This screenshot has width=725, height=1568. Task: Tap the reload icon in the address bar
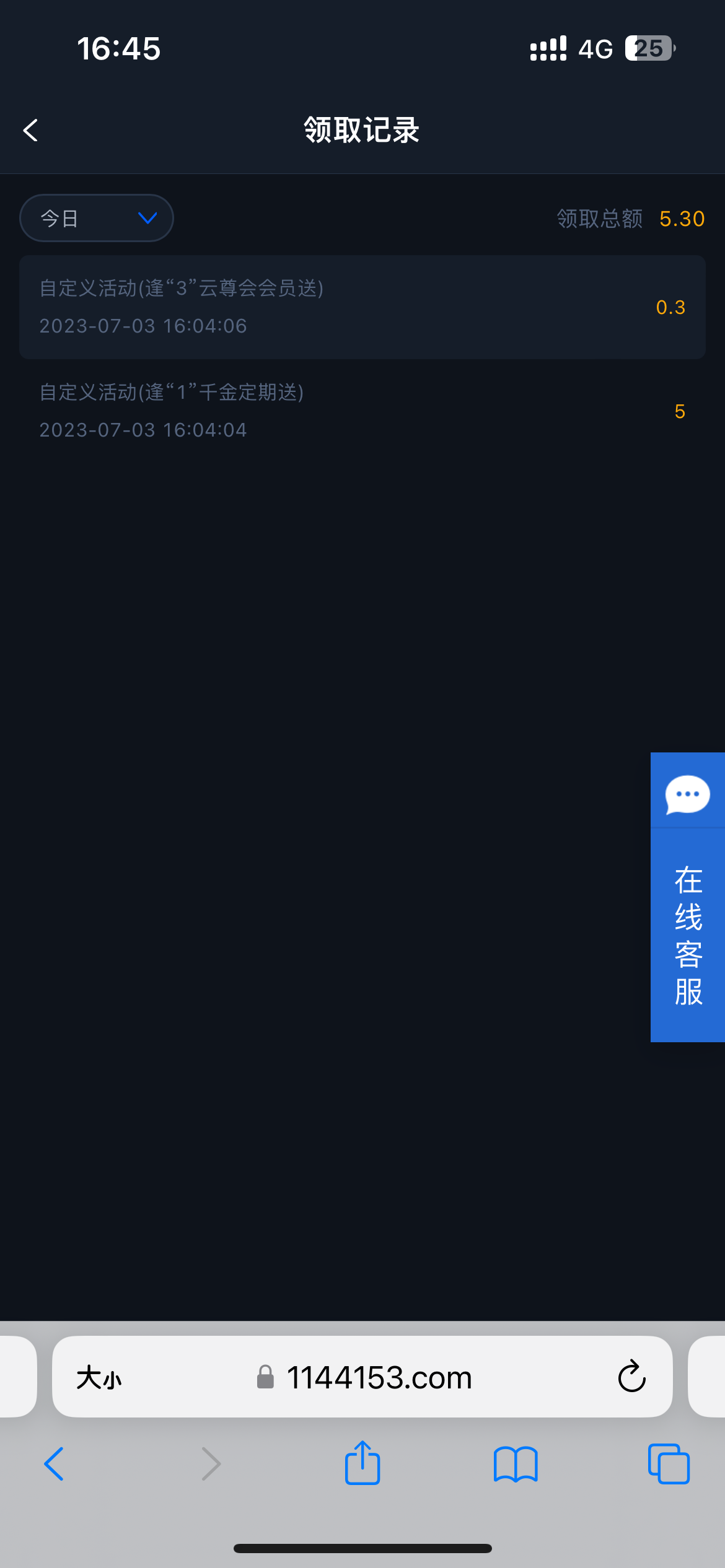tap(631, 1377)
